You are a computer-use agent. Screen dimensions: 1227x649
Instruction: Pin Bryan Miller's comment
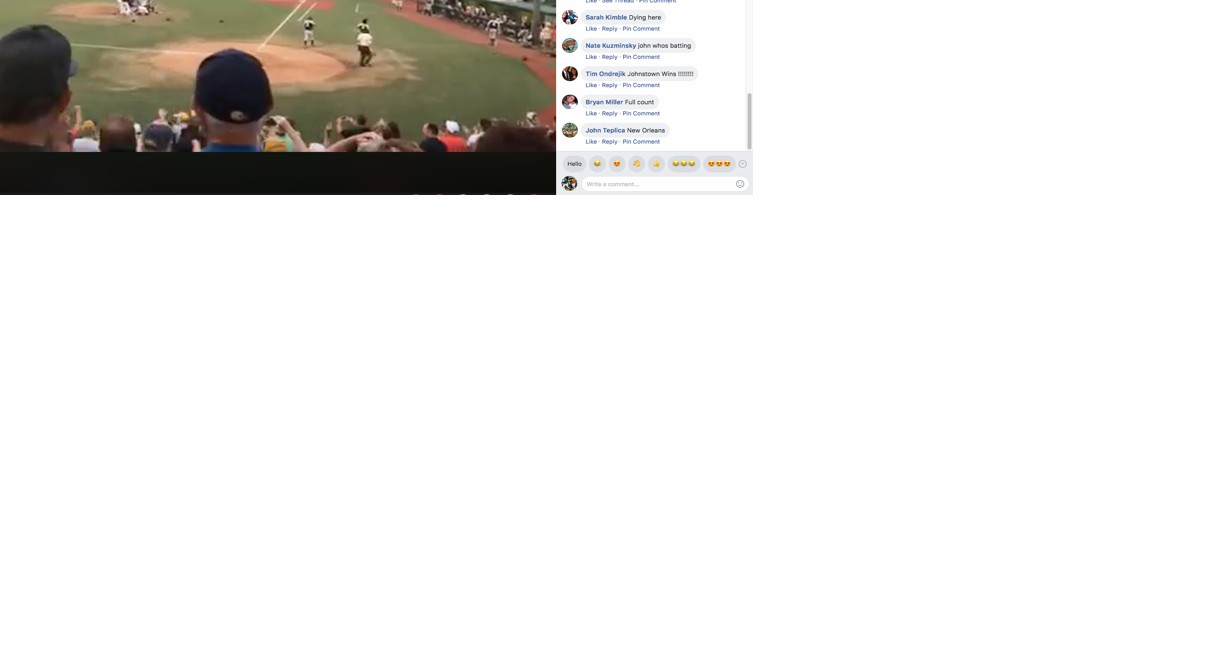(640, 113)
